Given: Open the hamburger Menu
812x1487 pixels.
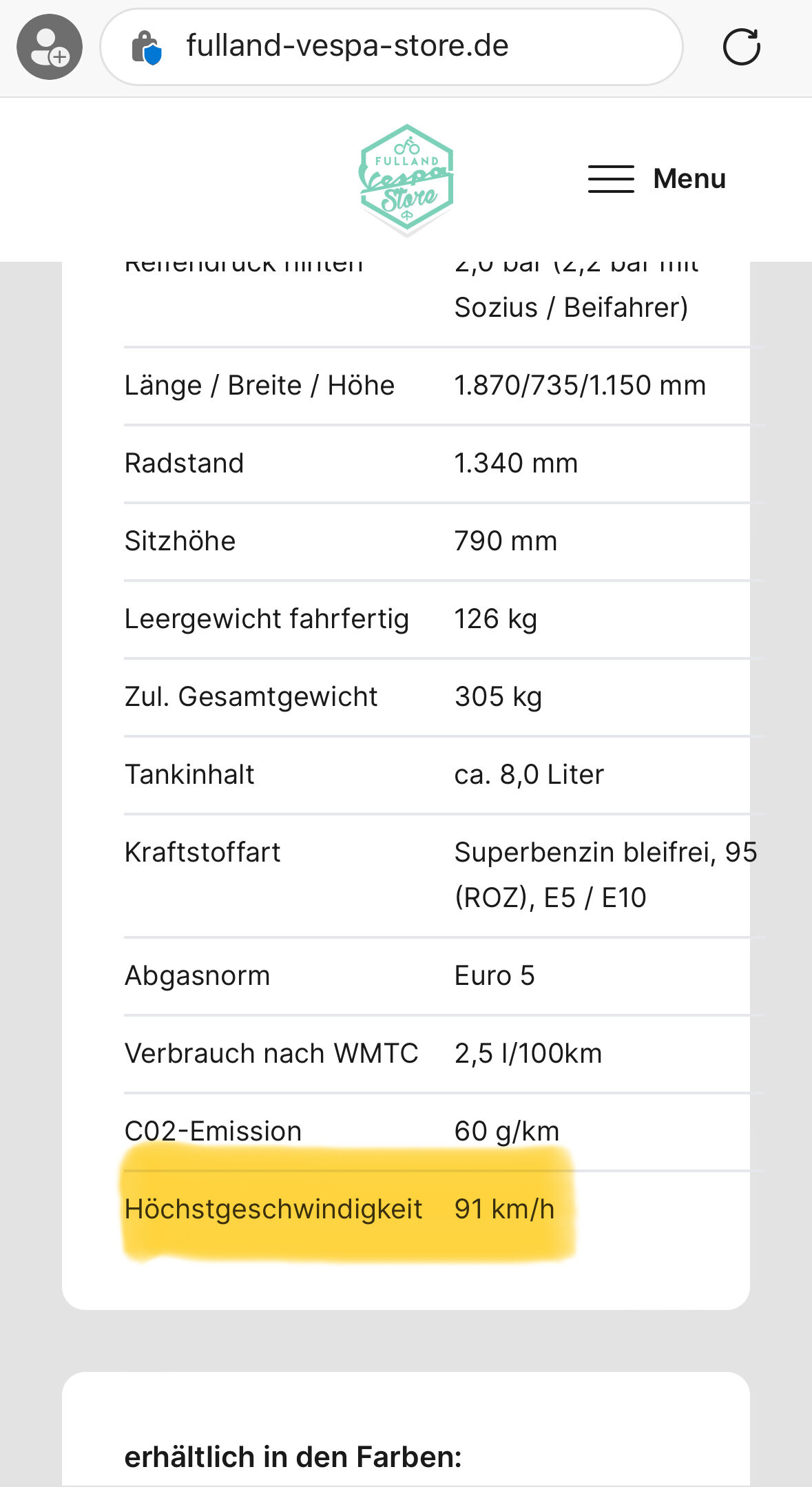Looking at the screenshot, I should click(x=656, y=179).
